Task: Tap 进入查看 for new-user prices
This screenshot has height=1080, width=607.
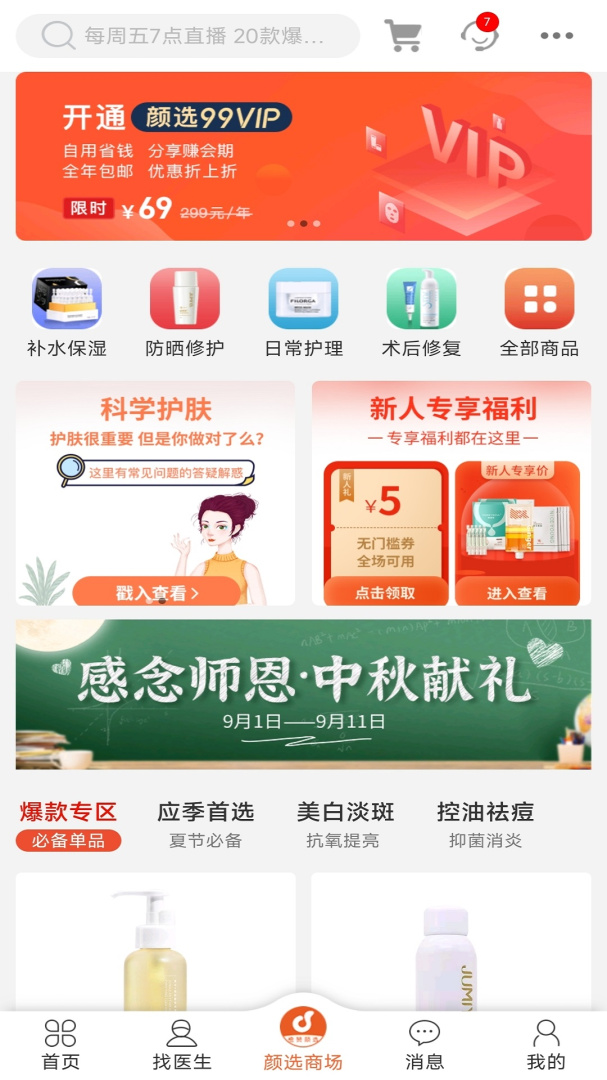Action: 517,592
